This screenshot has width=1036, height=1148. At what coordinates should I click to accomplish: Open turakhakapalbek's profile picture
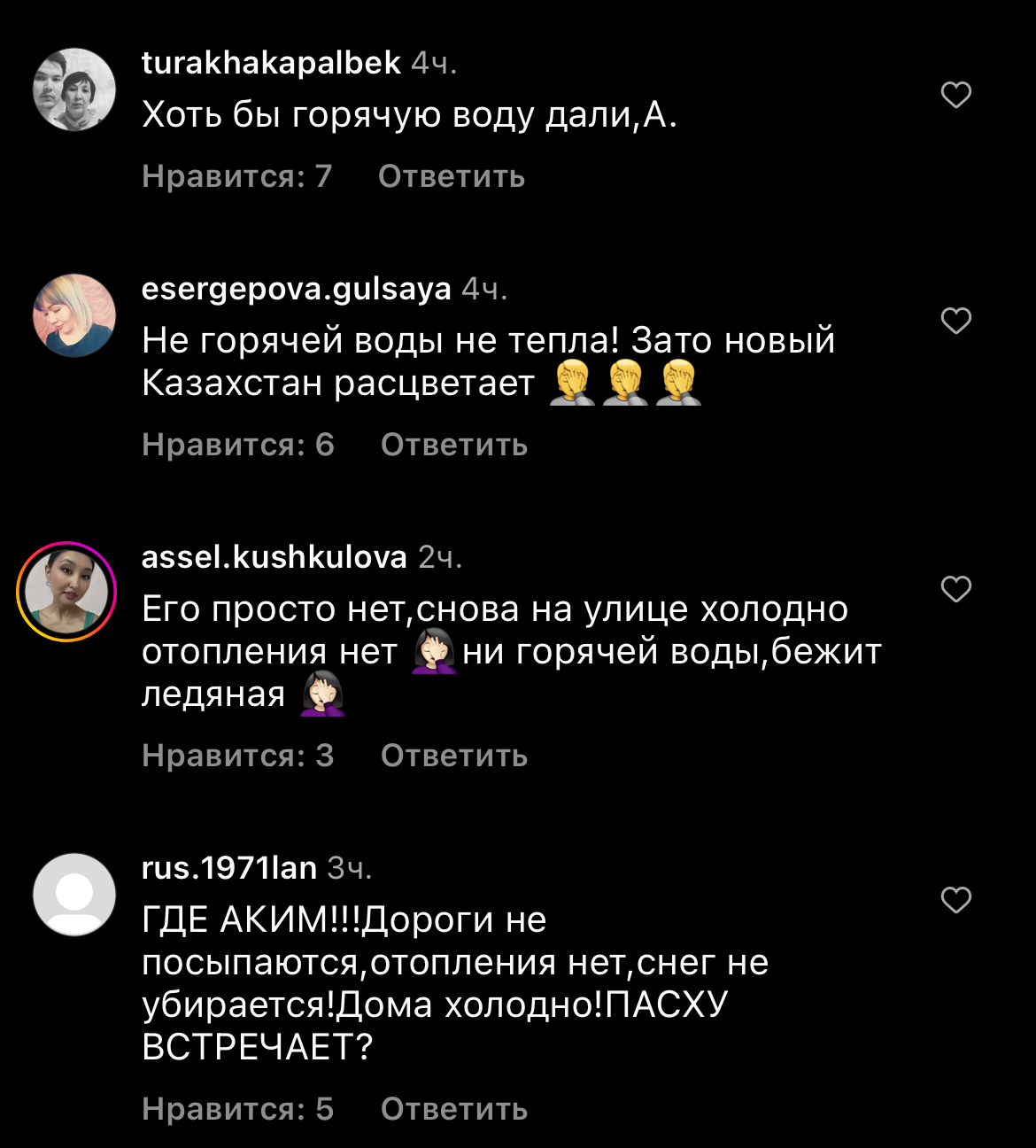pos(74,89)
